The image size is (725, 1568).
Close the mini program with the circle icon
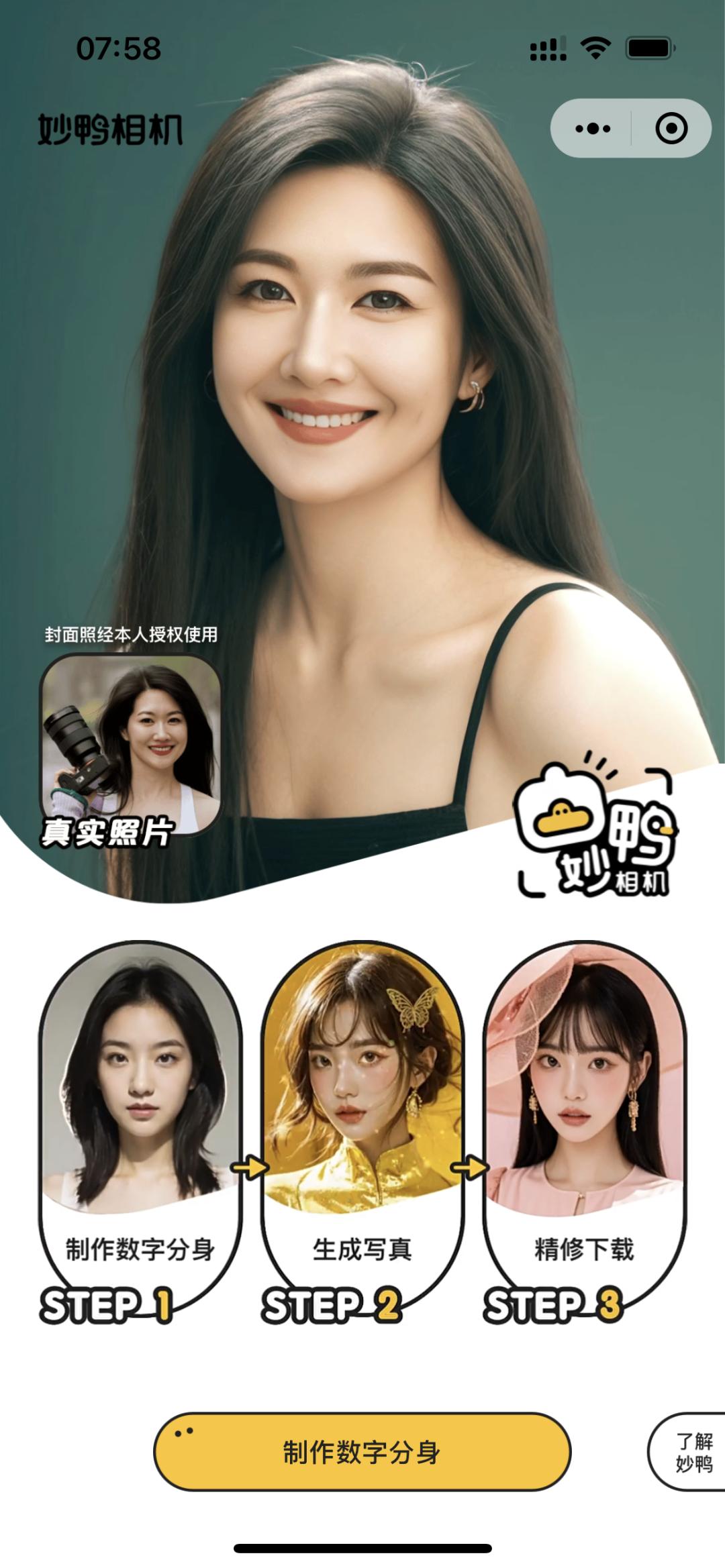(x=671, y=128)
